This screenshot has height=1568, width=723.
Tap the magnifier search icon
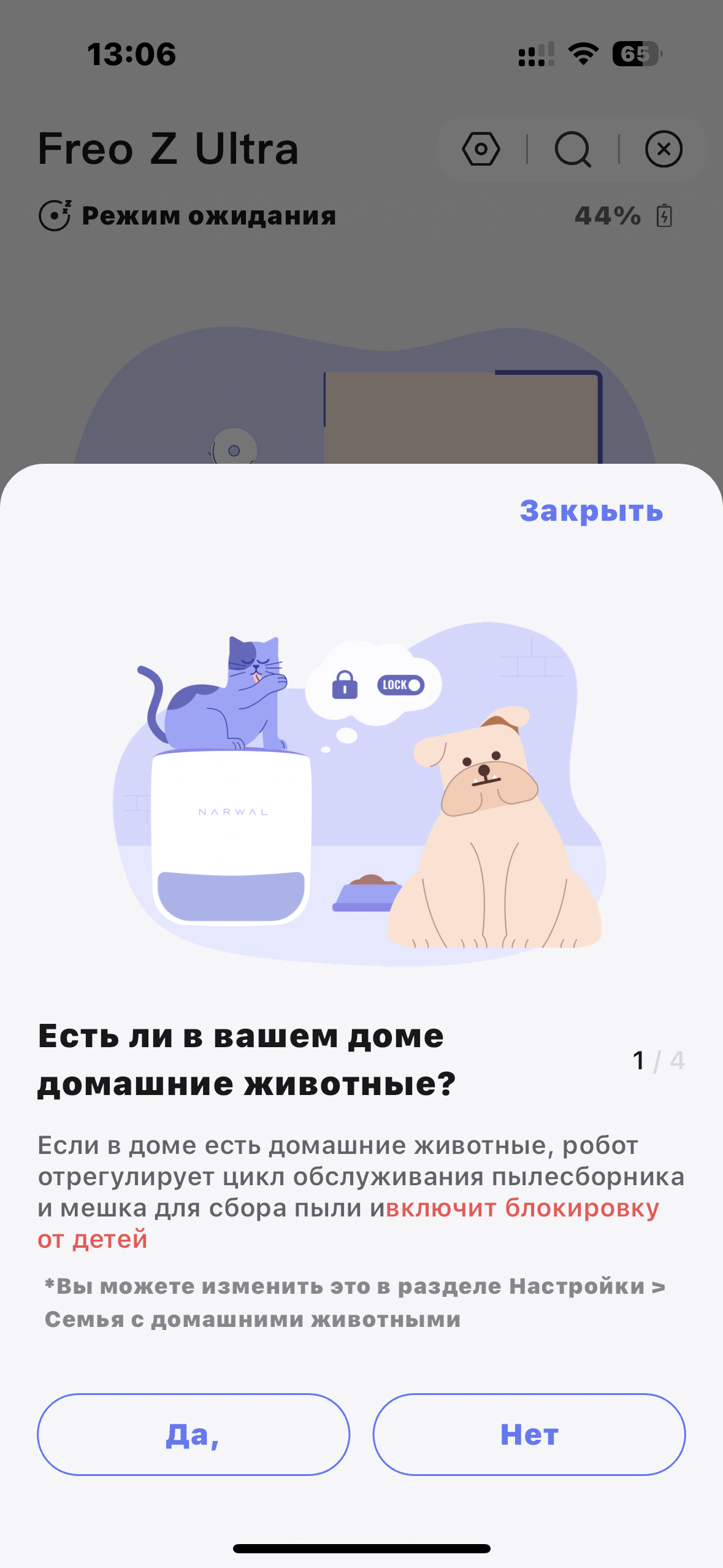[572, 149]
